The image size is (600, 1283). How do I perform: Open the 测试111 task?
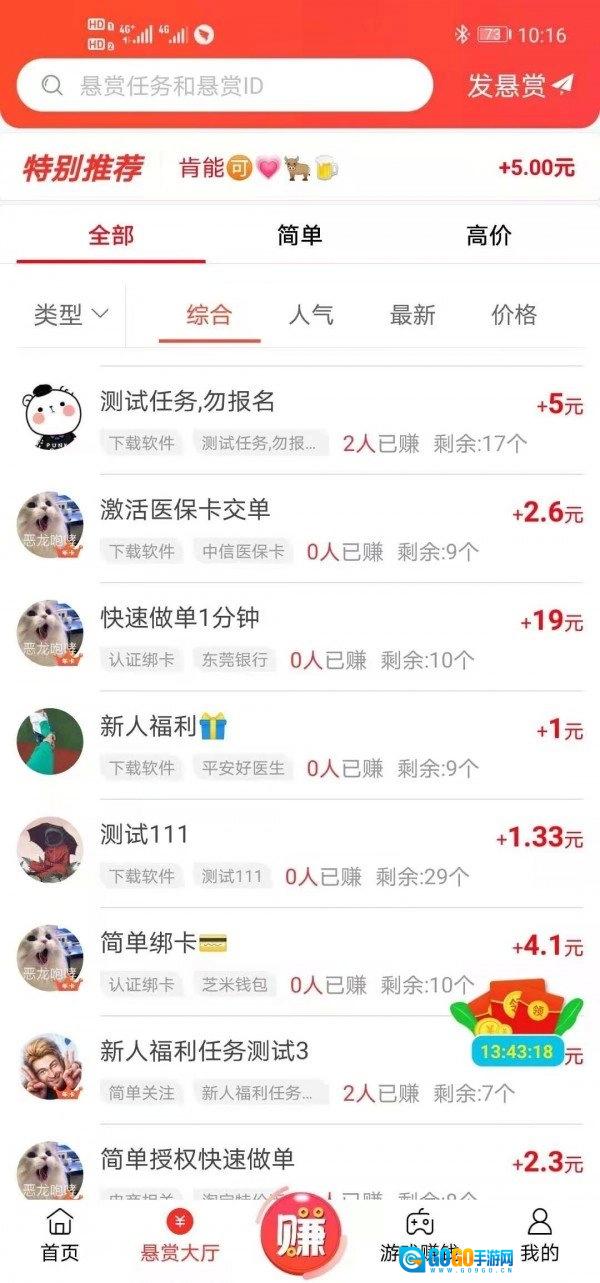pyautogui.click(x=300, y=853)
